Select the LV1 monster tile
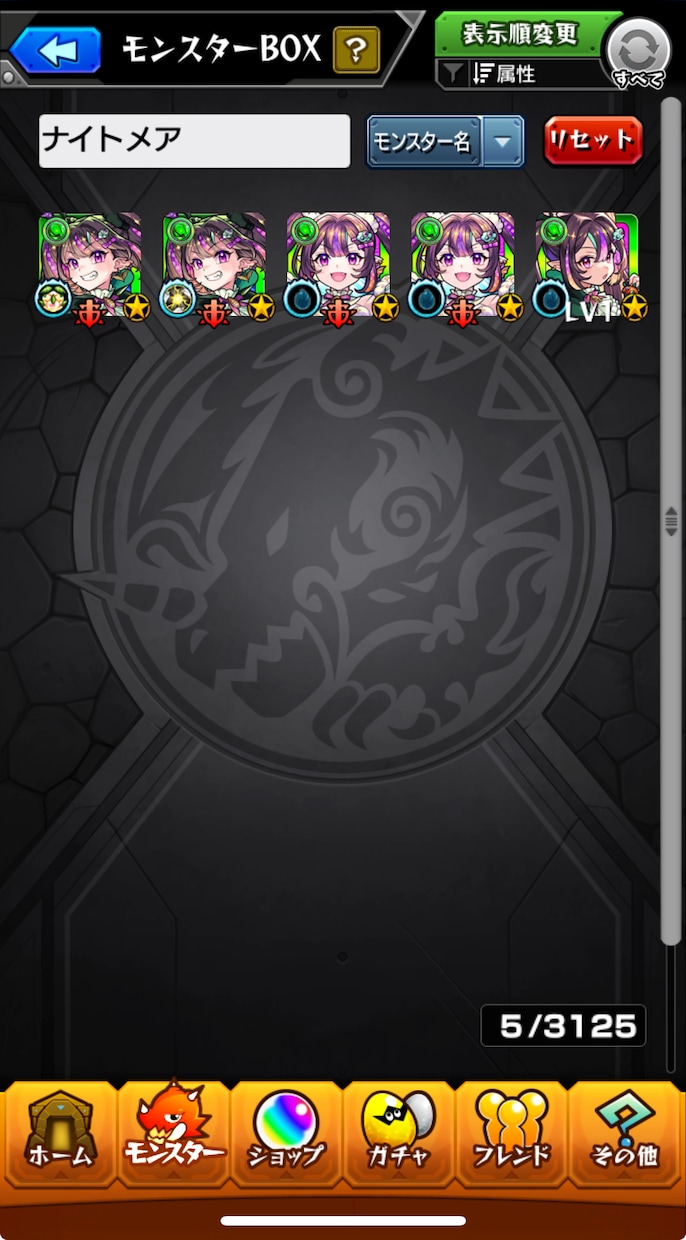686x1240 pixels. pos(590,266)
